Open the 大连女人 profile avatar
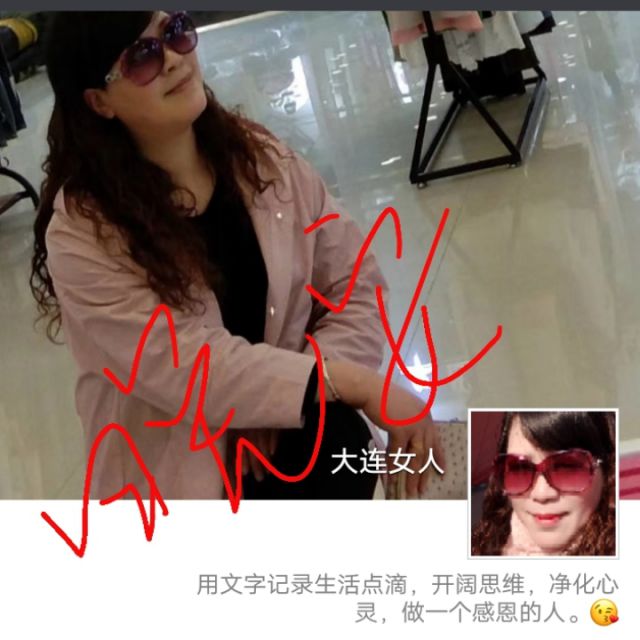This screenshot has width=640, height=640. tap(543, 482)
